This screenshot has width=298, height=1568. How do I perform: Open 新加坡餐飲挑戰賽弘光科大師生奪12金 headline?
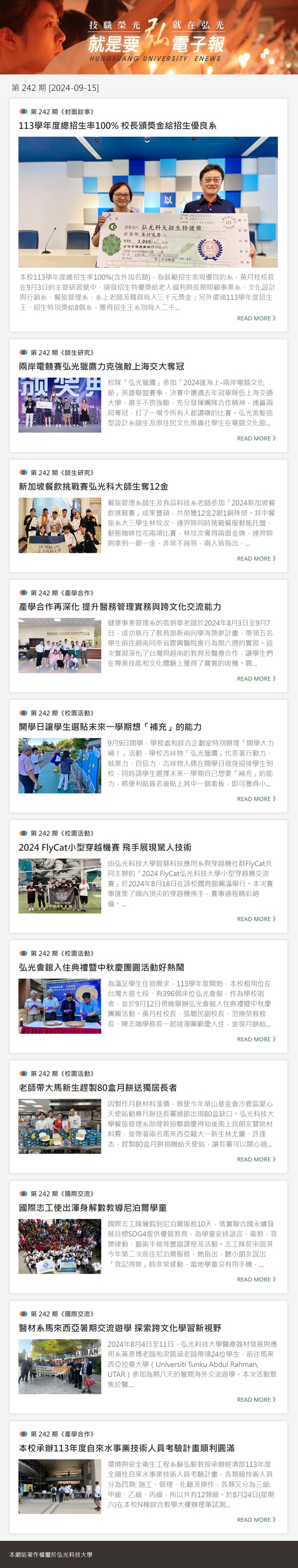tap(93, 486)
